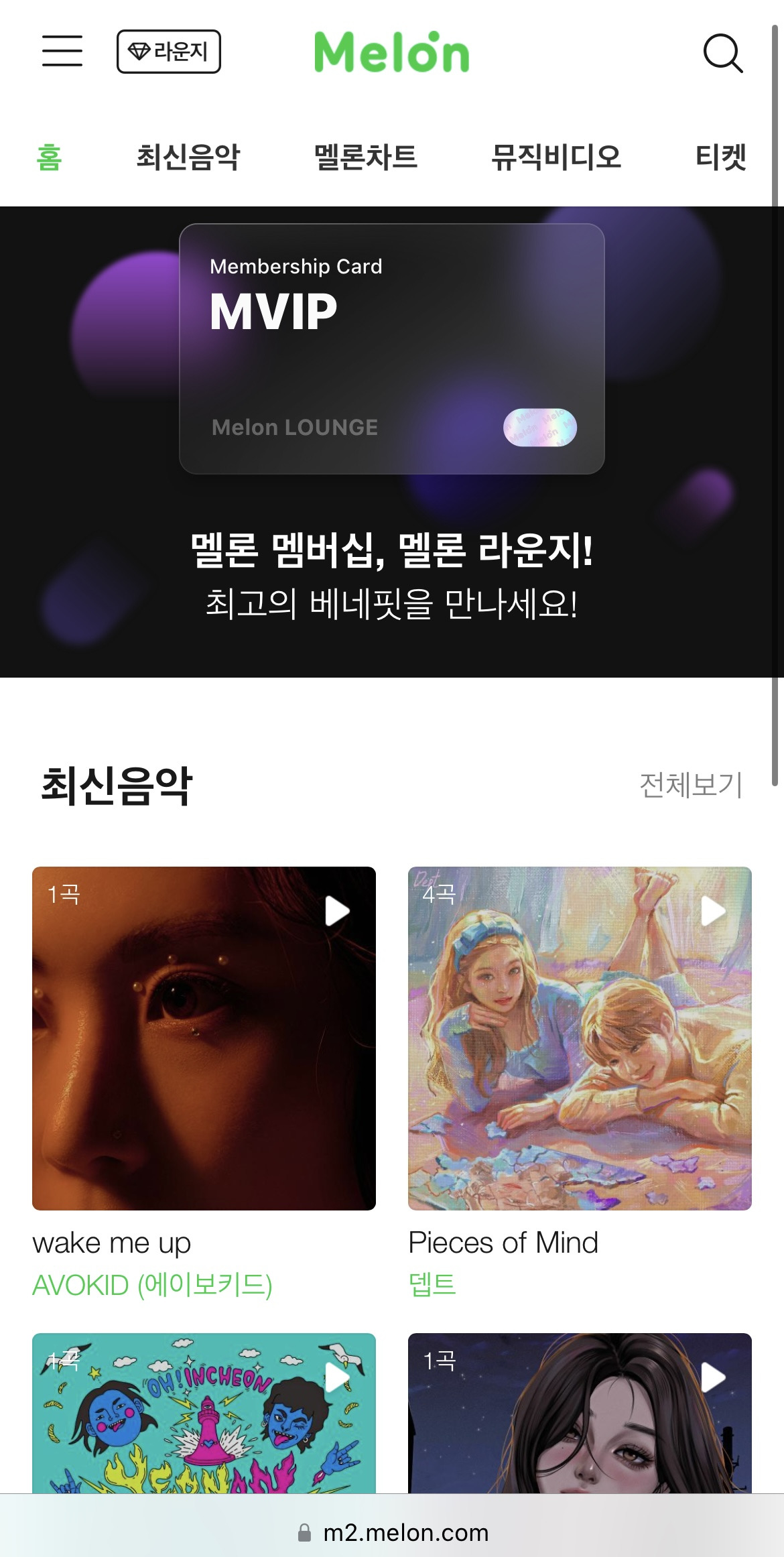Viewport: 784px width, 1557px height.
Task: Switch to the 멜론차트 tab
Action: tap(366, 158)
